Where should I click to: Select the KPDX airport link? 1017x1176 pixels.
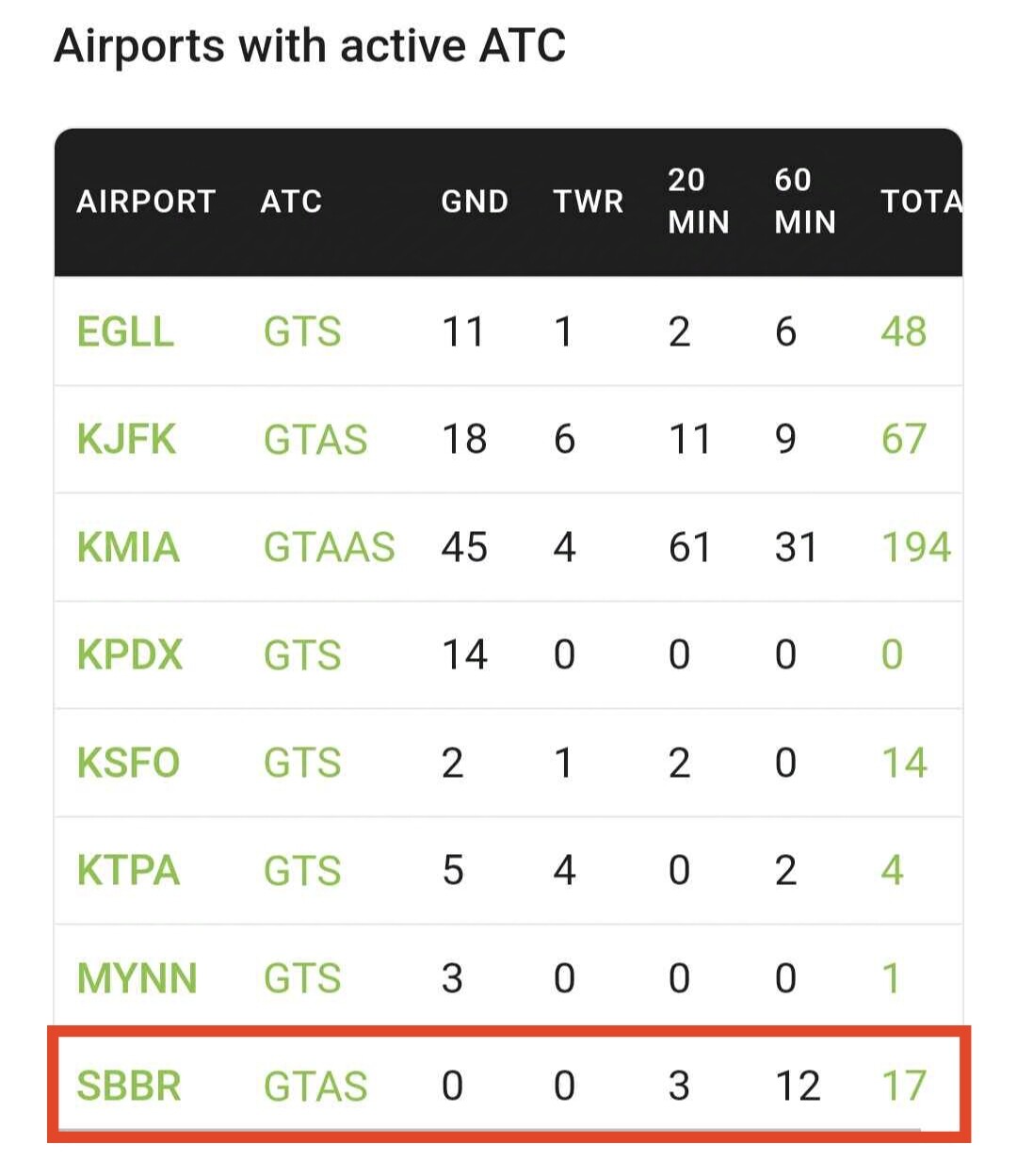(x=129, y=655)
